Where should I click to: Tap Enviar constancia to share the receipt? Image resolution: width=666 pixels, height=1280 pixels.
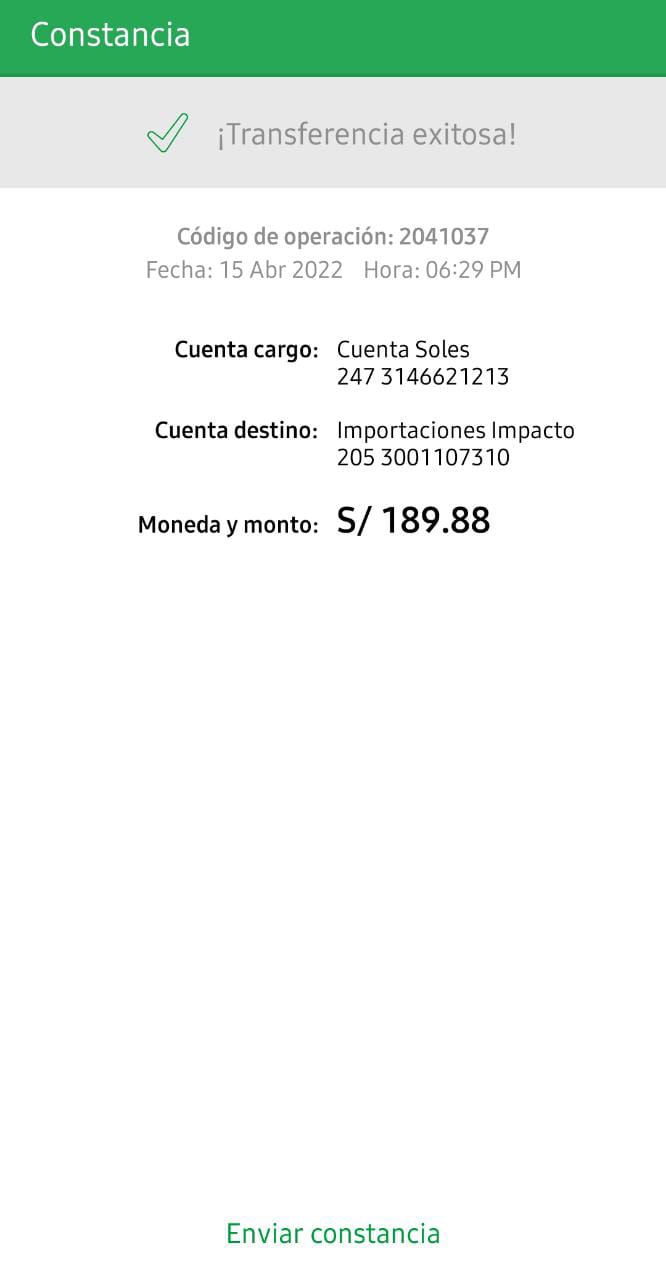tap(333, 1233)
